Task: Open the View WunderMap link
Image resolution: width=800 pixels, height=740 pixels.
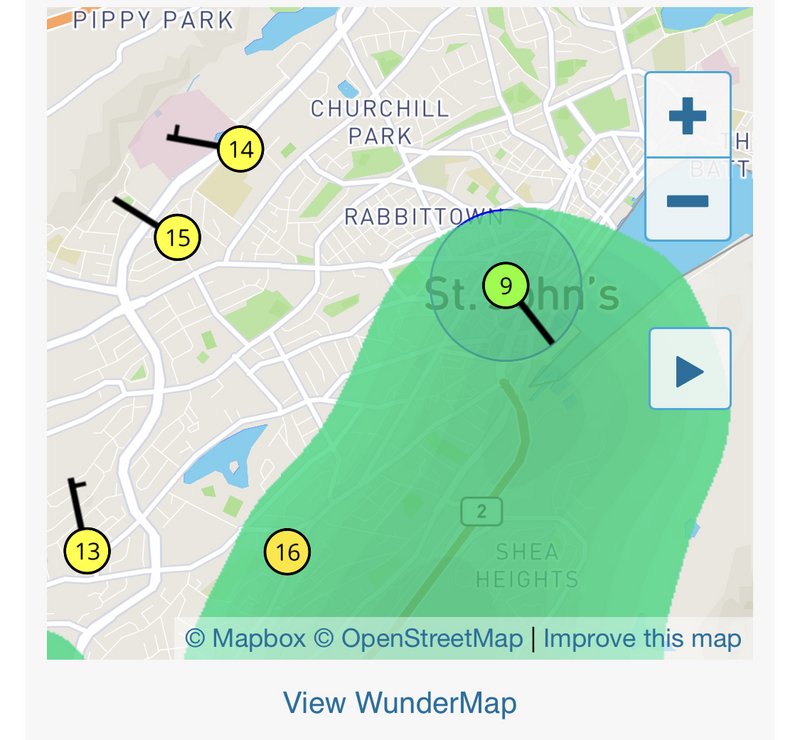Action: pos(399,702)
